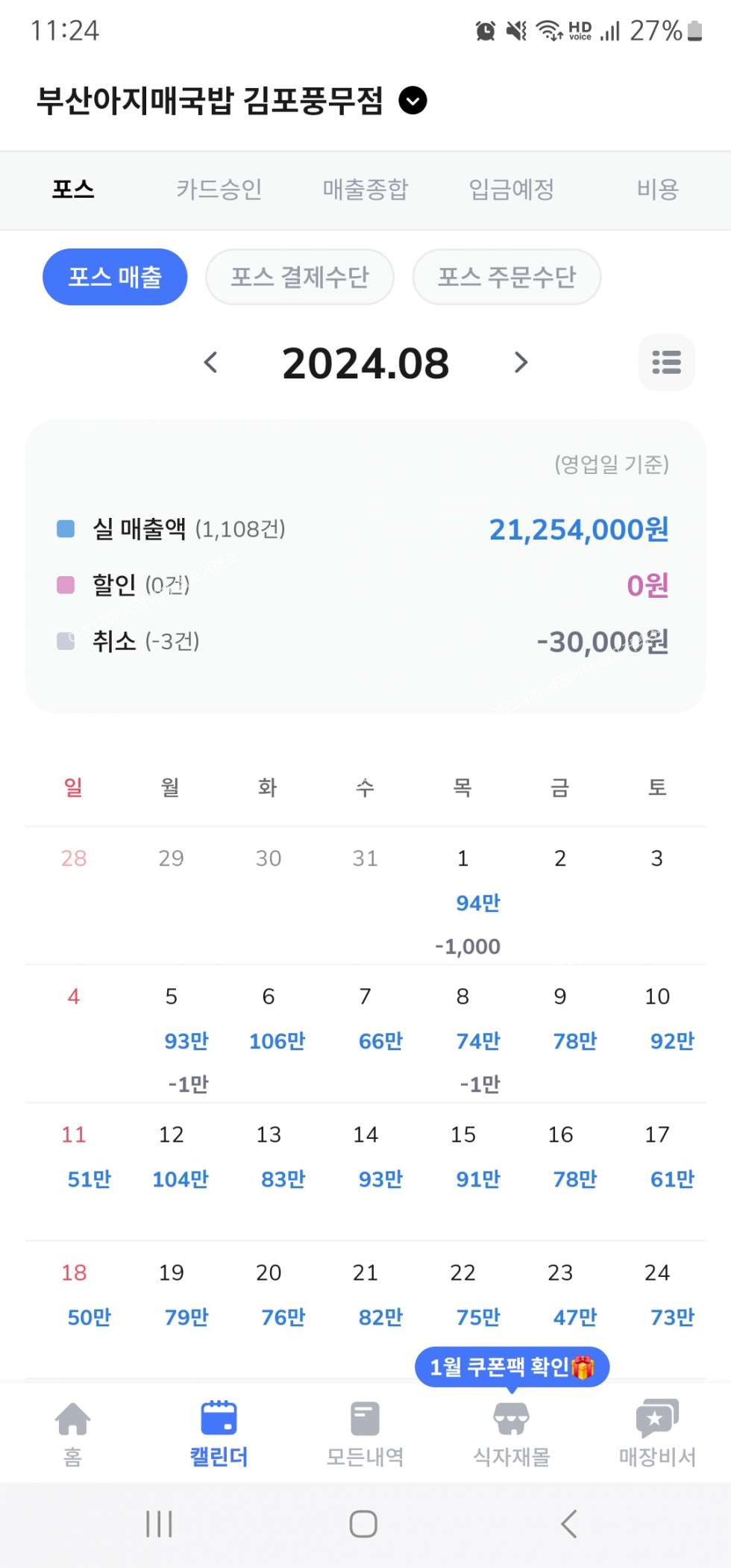
Task: Select the 포스 결제수단 chip
Action: (x=299, y=277)
